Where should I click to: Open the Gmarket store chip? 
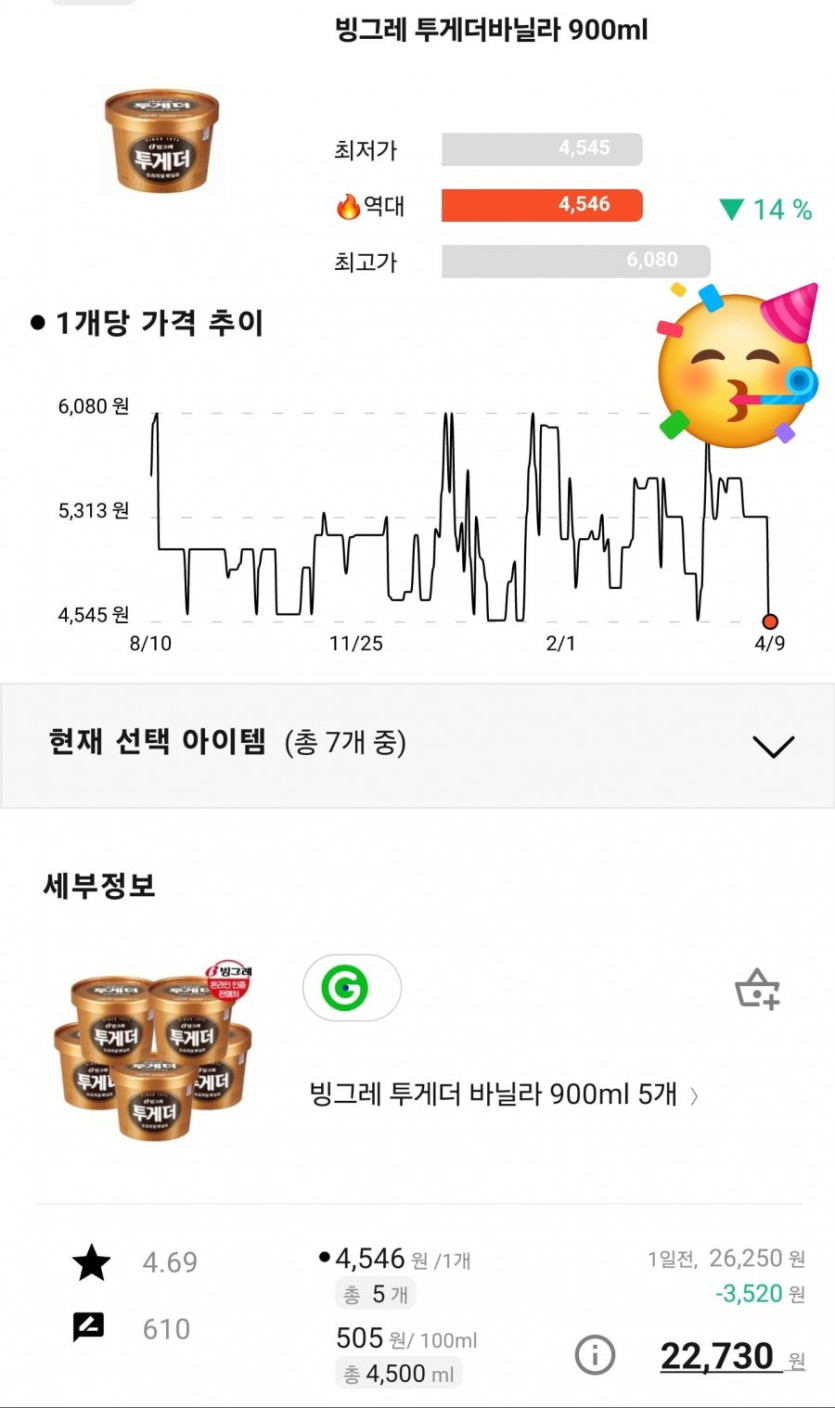pyautogui.click(x=351, y=988)
